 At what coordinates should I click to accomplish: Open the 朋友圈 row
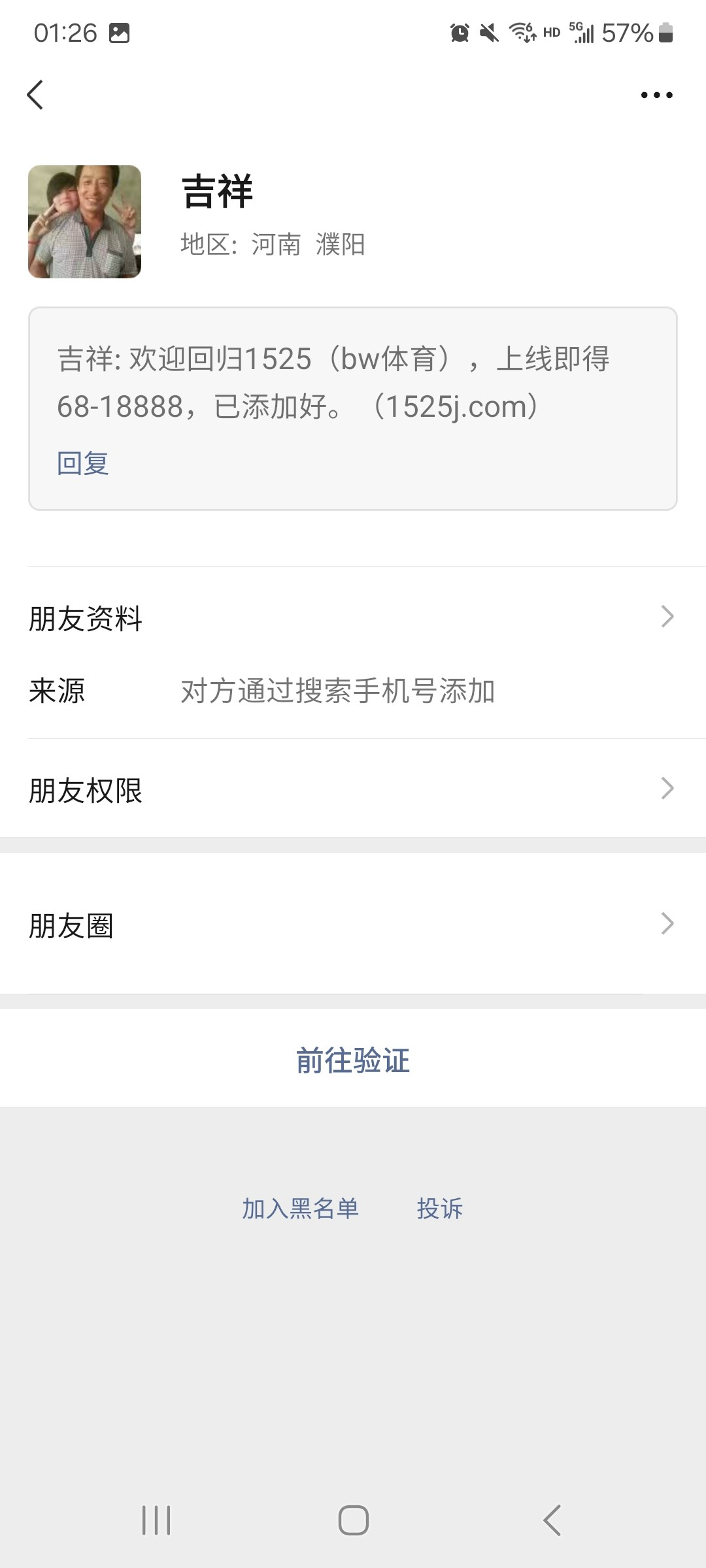[353, 924]
